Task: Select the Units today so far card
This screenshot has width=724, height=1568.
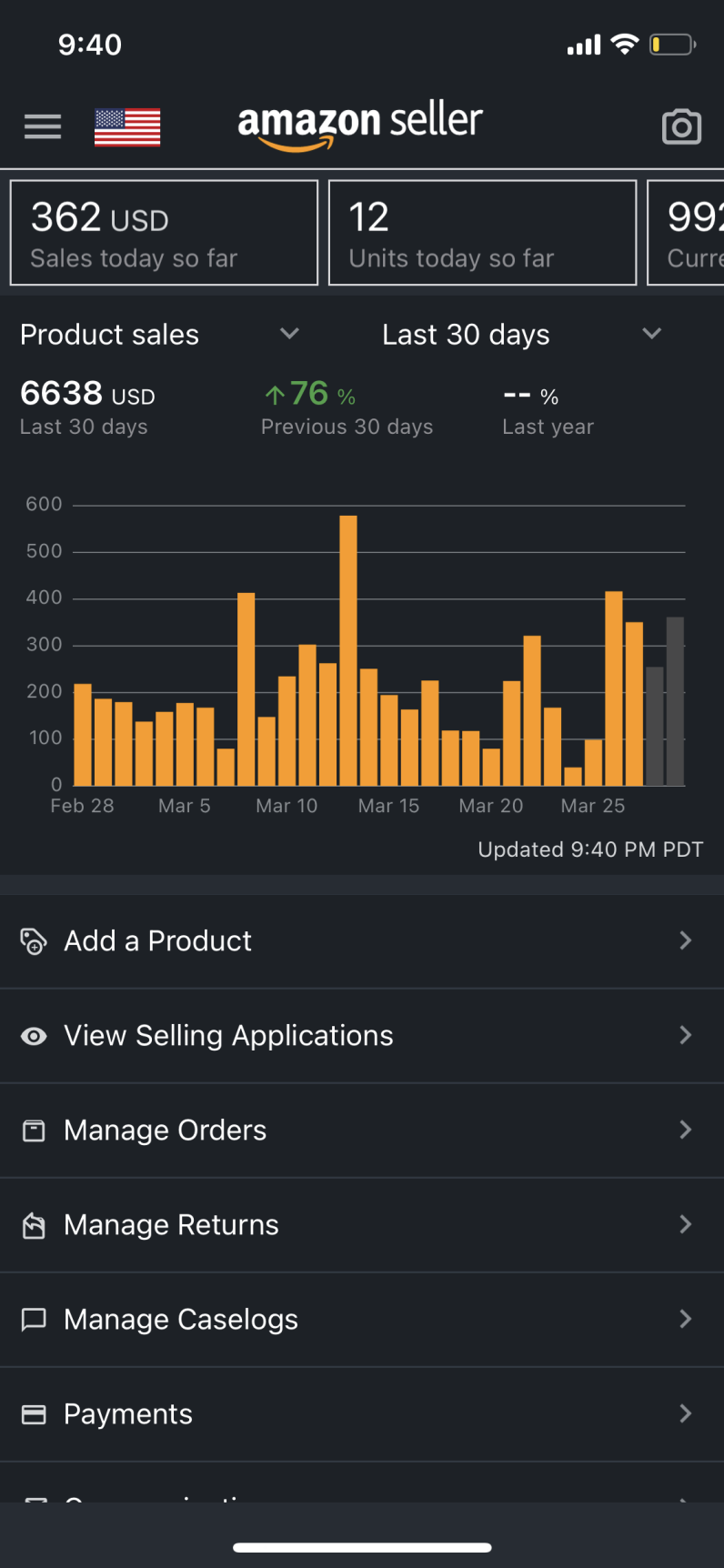Action: (482, 232)
